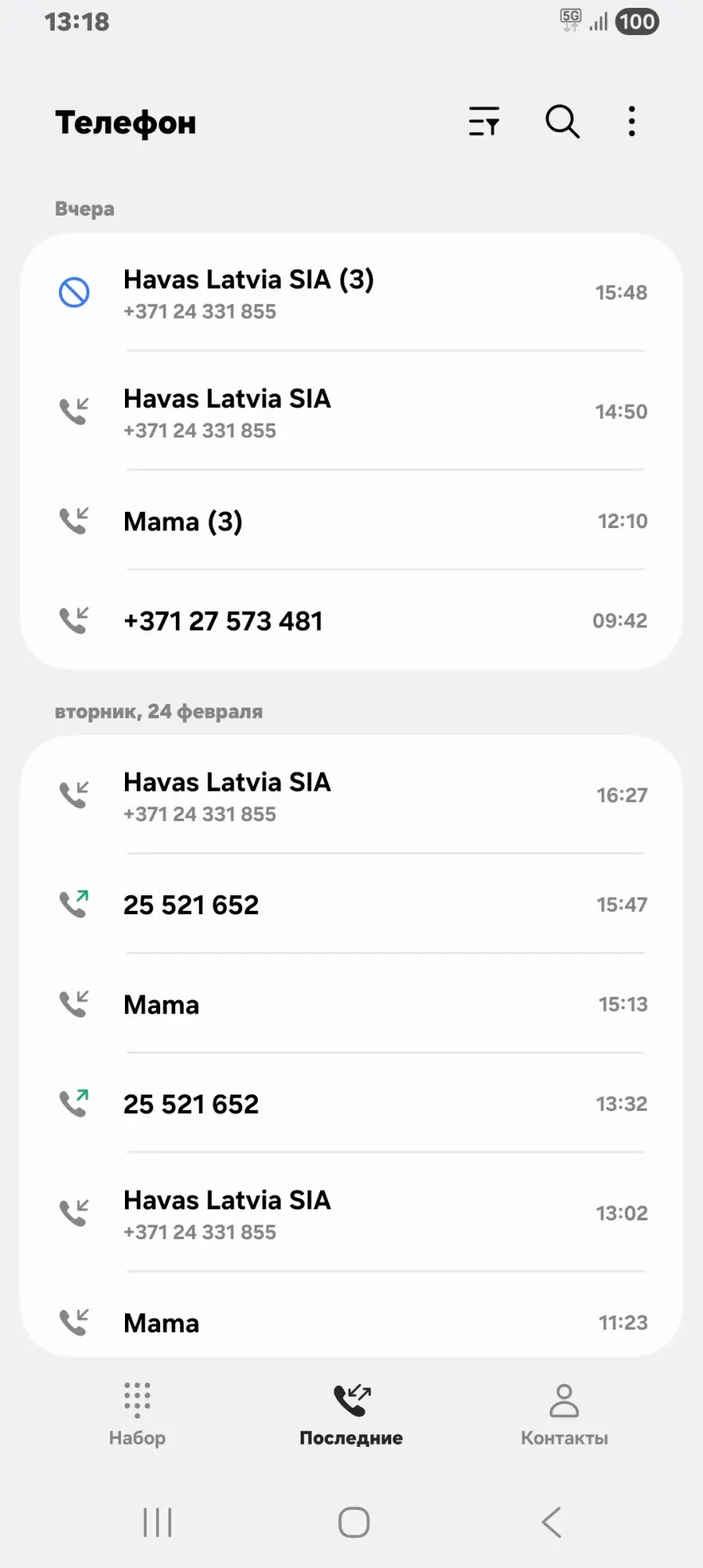703x1568 pixels.
Task: Switch to the Набор tab
Action: [x=137, y=1413]
